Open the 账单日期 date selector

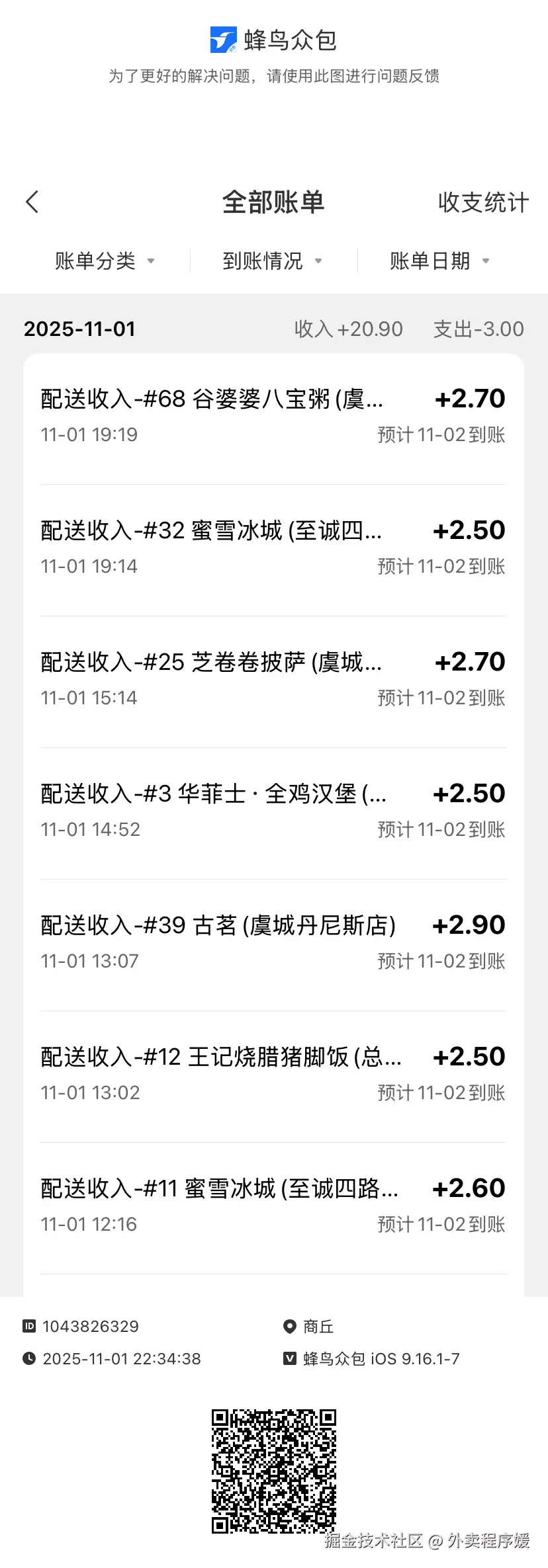click(x=430, y=261)
